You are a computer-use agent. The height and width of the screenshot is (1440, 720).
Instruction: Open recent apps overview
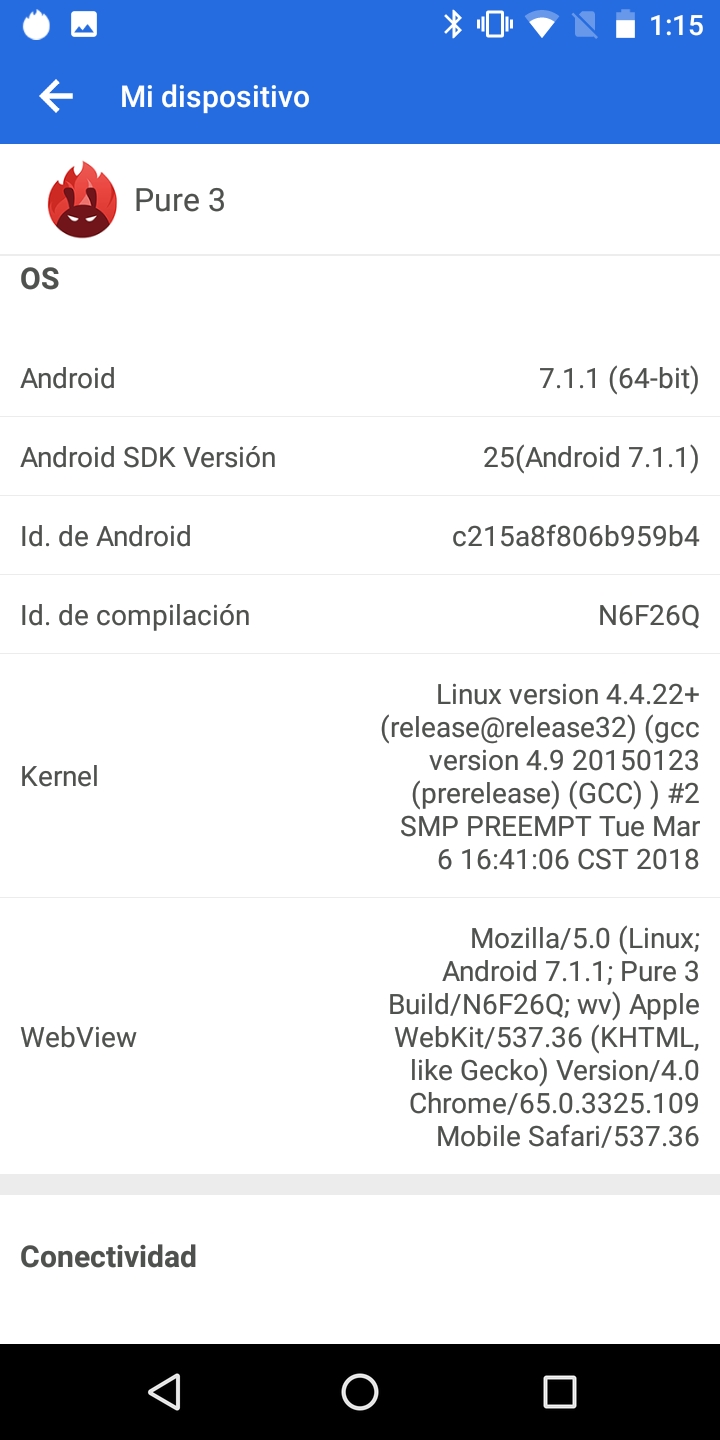[559, 1391]
